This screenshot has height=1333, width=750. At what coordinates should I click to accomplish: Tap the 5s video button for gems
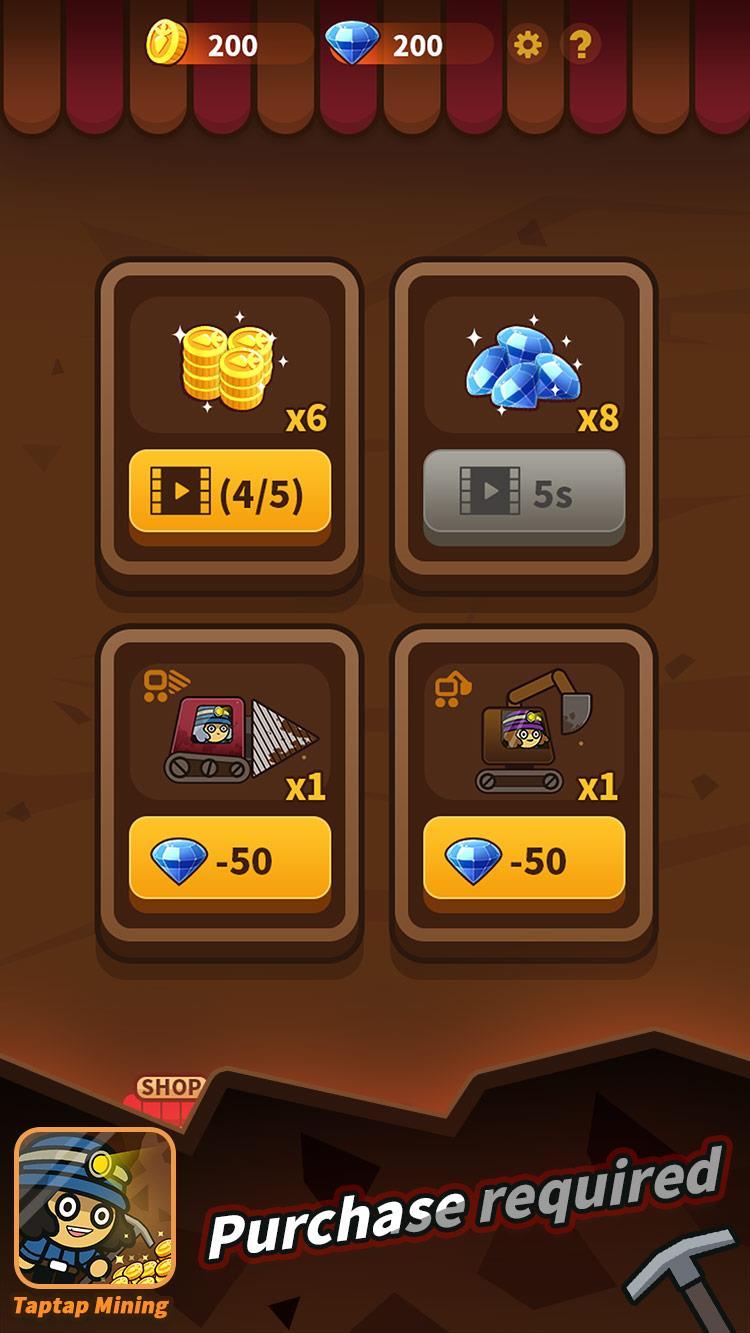click(x=524, y=491)
